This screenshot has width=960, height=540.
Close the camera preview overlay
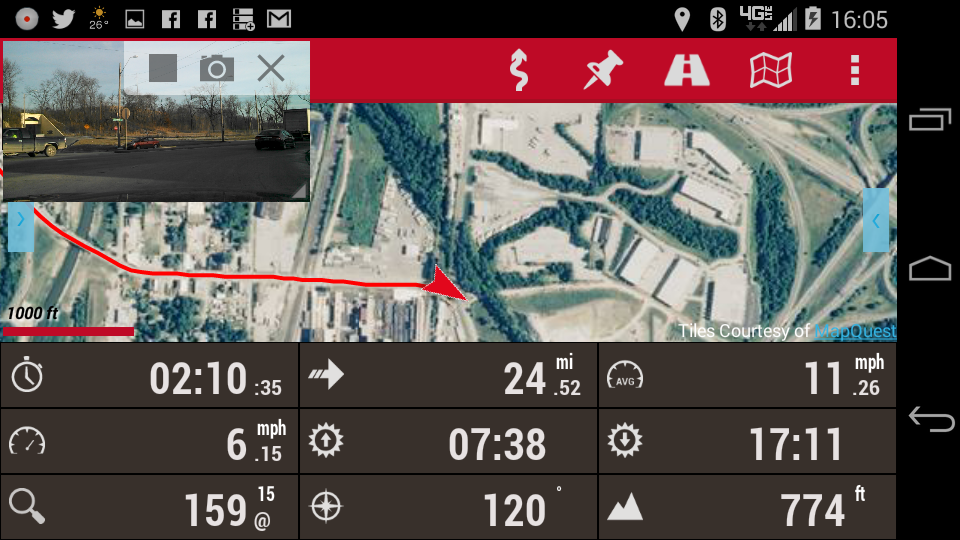pyautogui.click(x=271, y=68)
